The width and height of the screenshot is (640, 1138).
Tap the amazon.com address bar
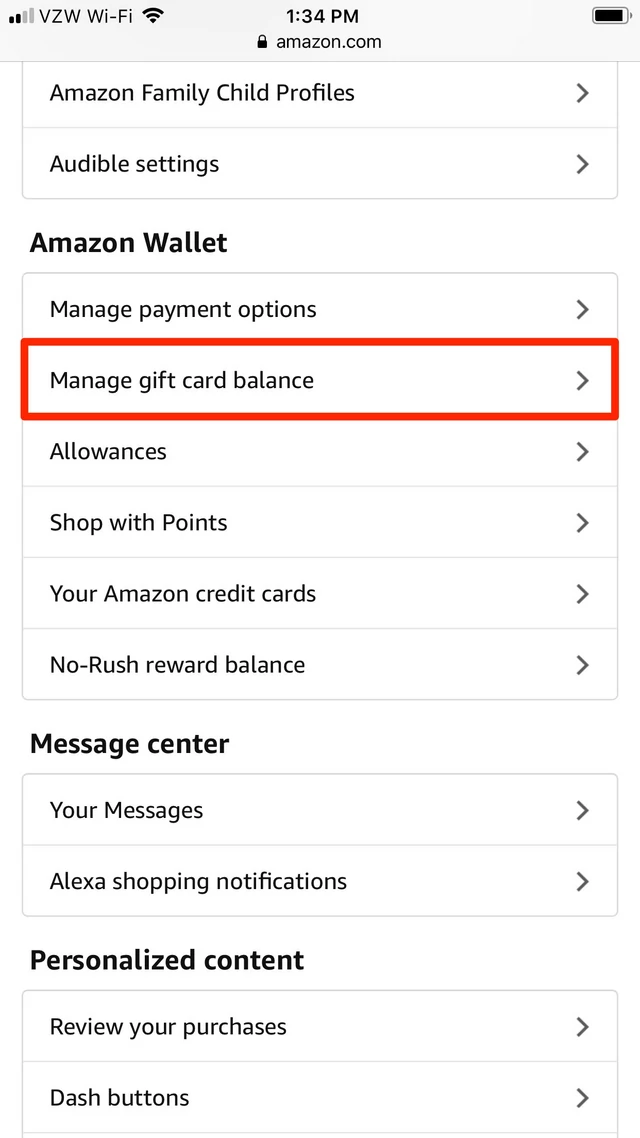[x=320, y=42]
